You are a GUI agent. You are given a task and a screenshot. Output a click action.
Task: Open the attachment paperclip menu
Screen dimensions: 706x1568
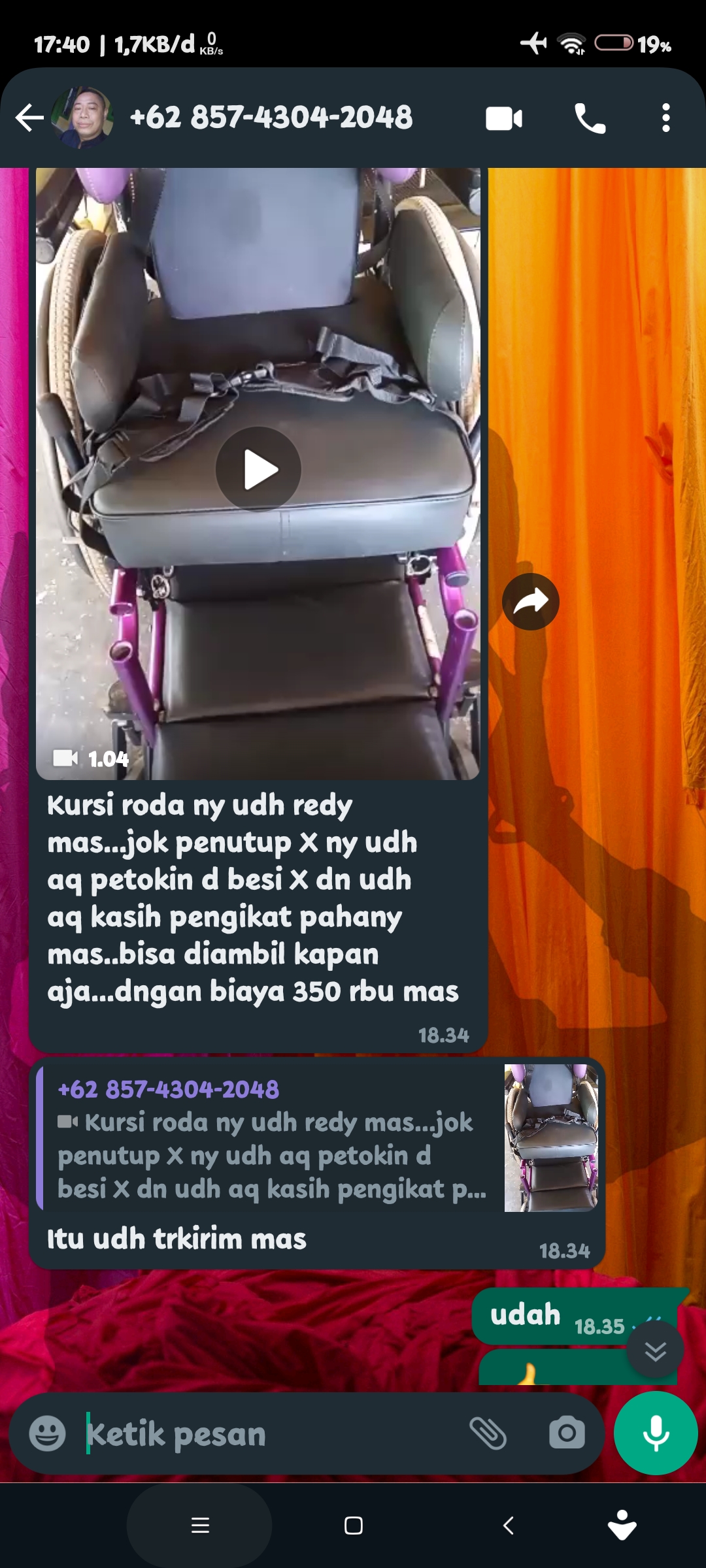[x=488, y=1434]
